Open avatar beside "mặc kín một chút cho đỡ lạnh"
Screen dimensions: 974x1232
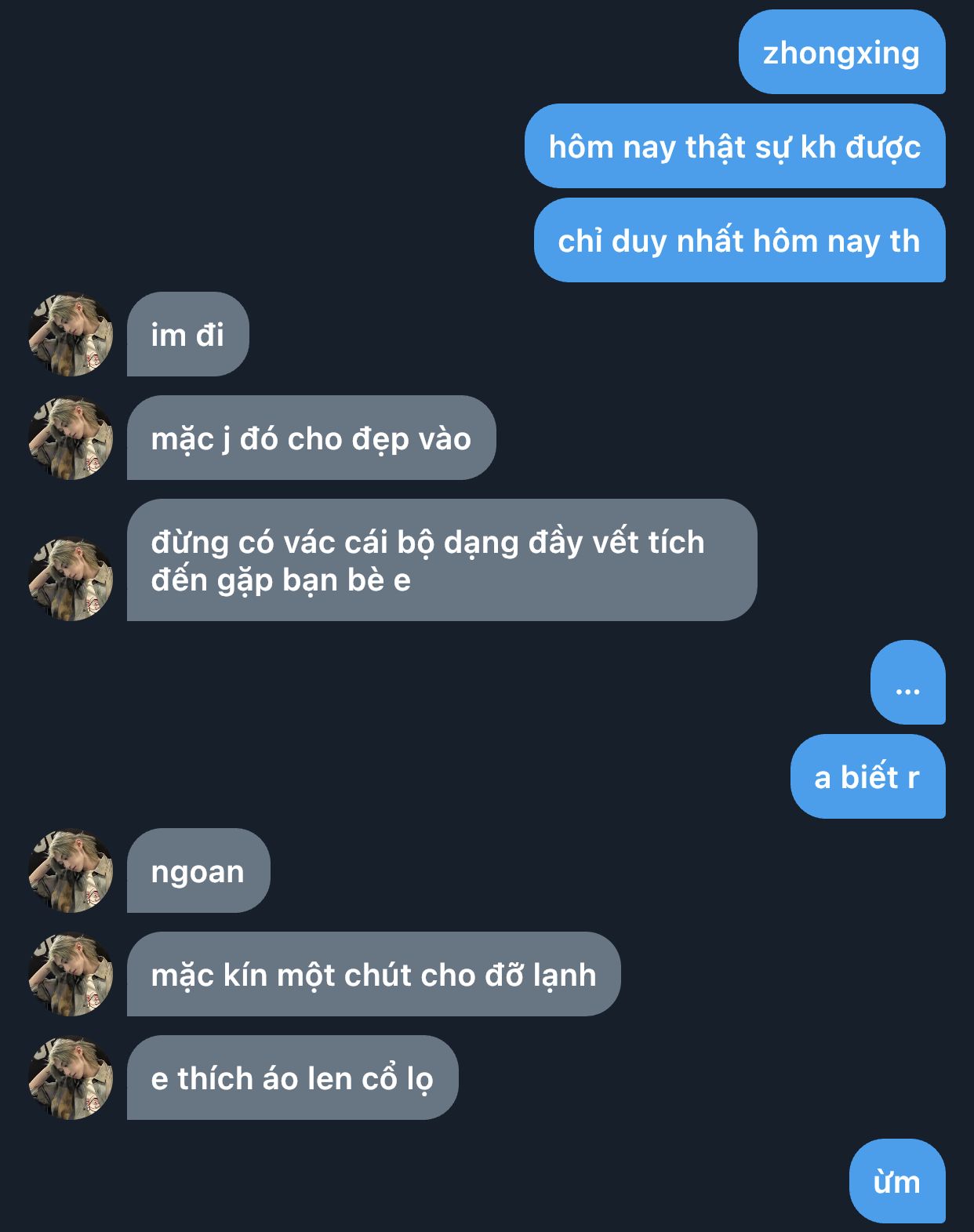[71, 975]
